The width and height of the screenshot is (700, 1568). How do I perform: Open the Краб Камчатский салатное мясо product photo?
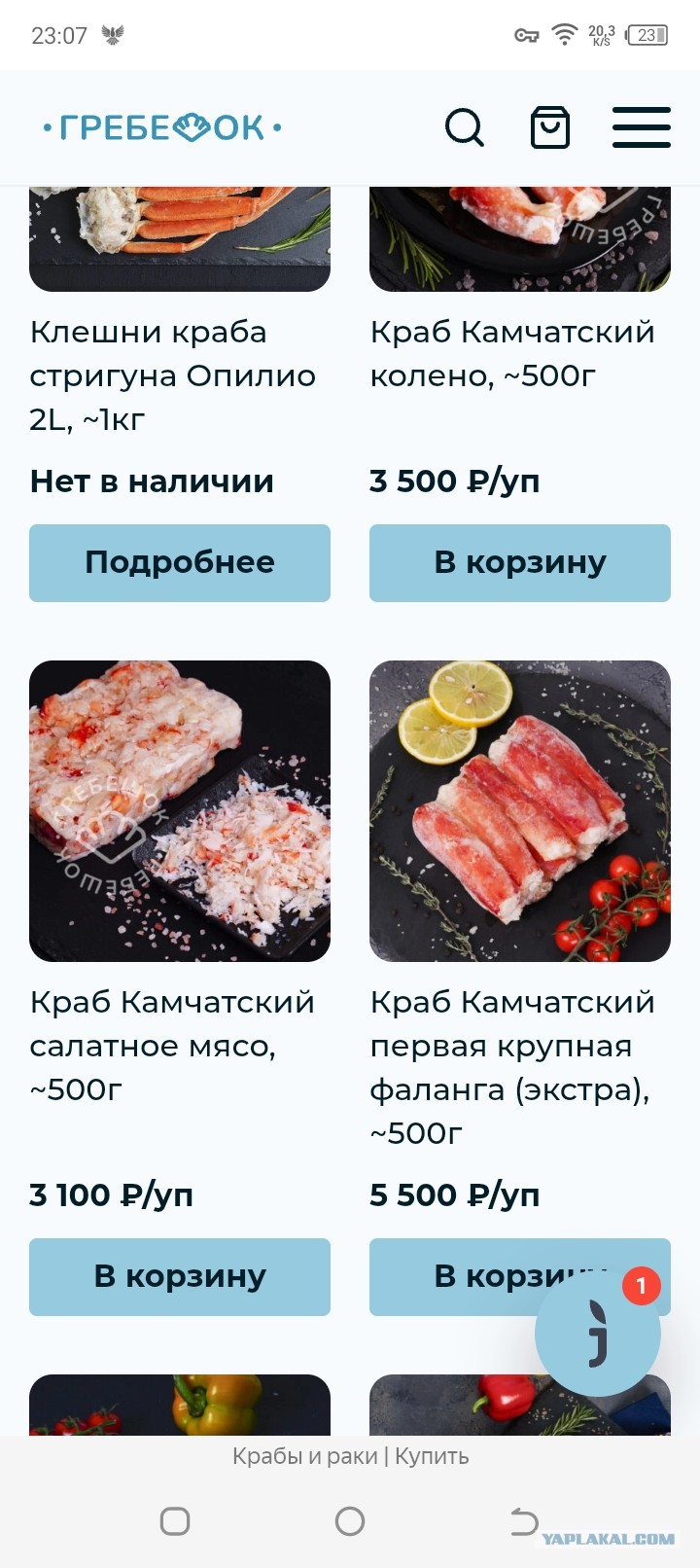point(180,811)
